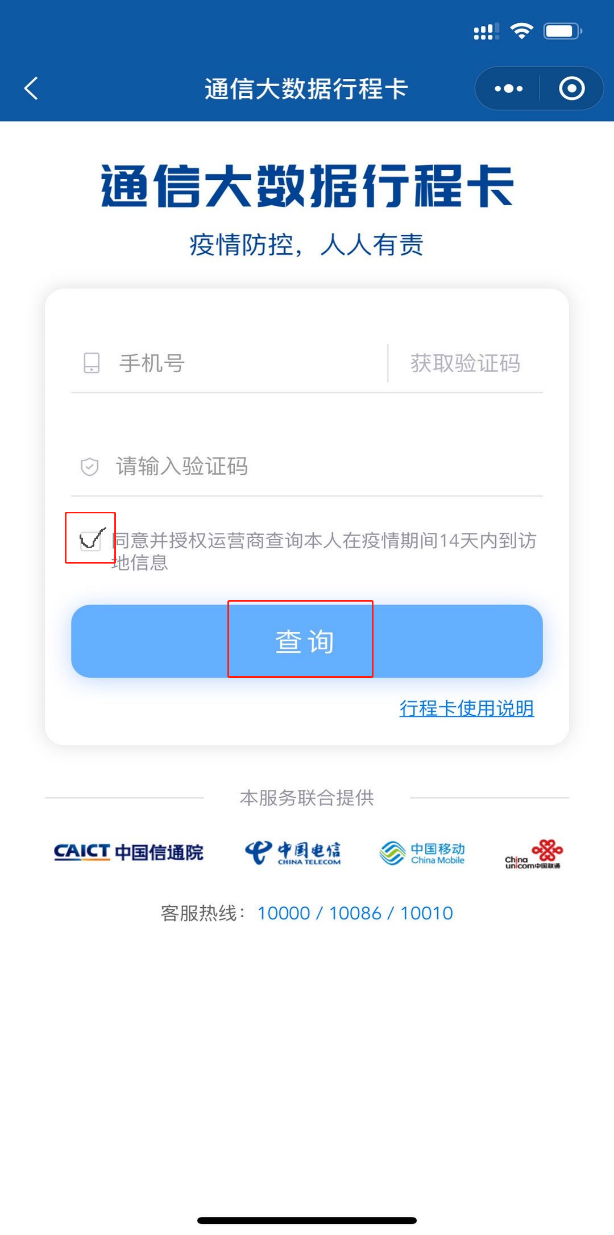Open the 行程卡使用说明 link
This screenshot has height=1235, width=614.
pos(466,708)
